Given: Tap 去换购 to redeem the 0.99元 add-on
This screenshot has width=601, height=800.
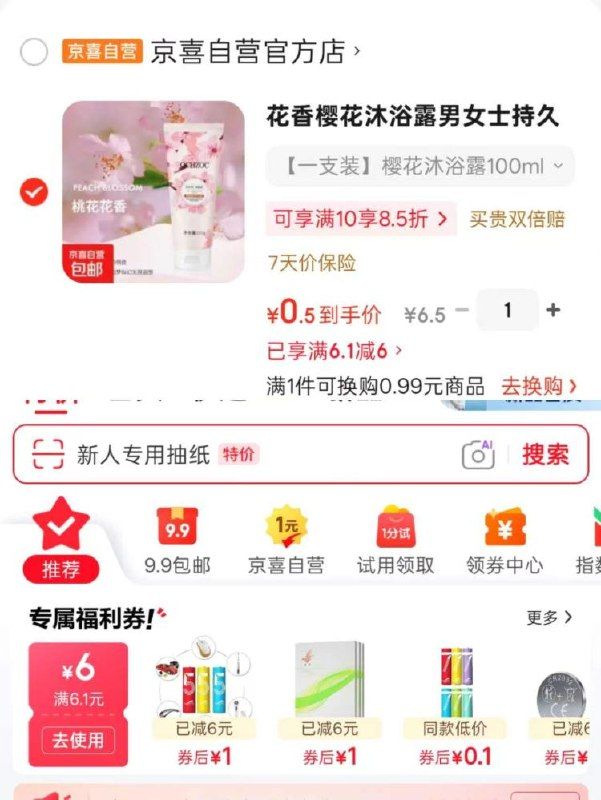Looking at the screenshot, I should (539, 386).
